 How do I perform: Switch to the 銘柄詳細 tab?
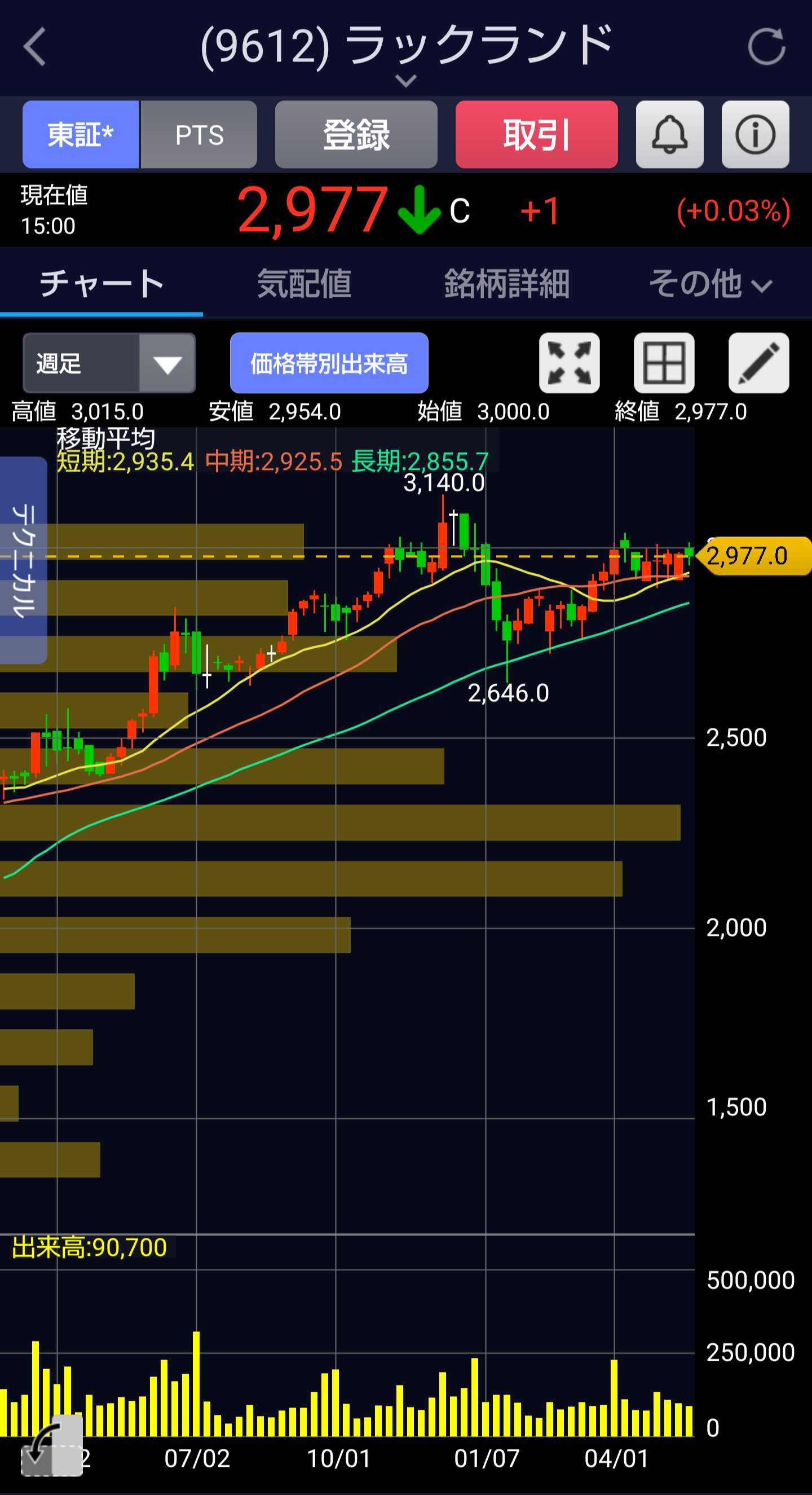coord(506,284)
